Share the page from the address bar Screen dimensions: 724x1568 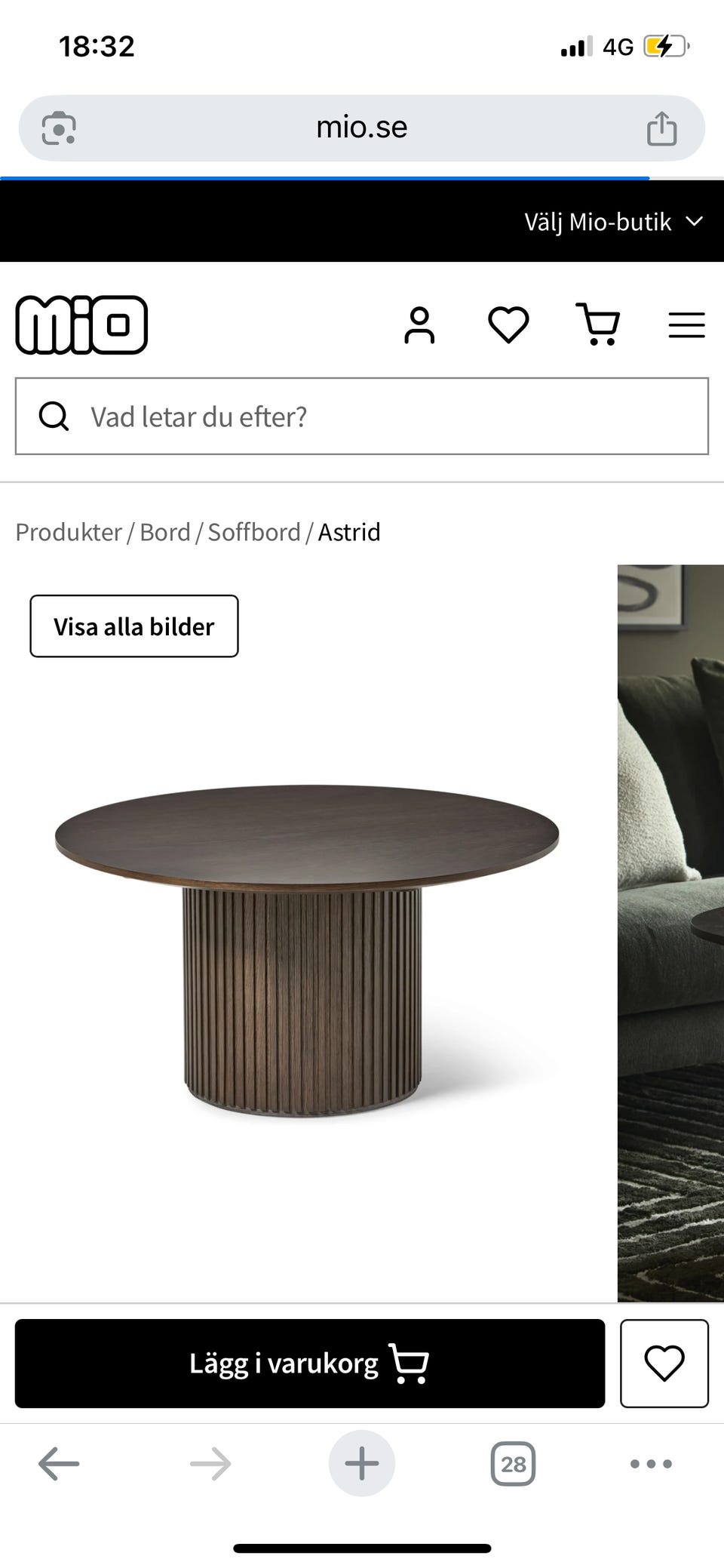(661, 128)
